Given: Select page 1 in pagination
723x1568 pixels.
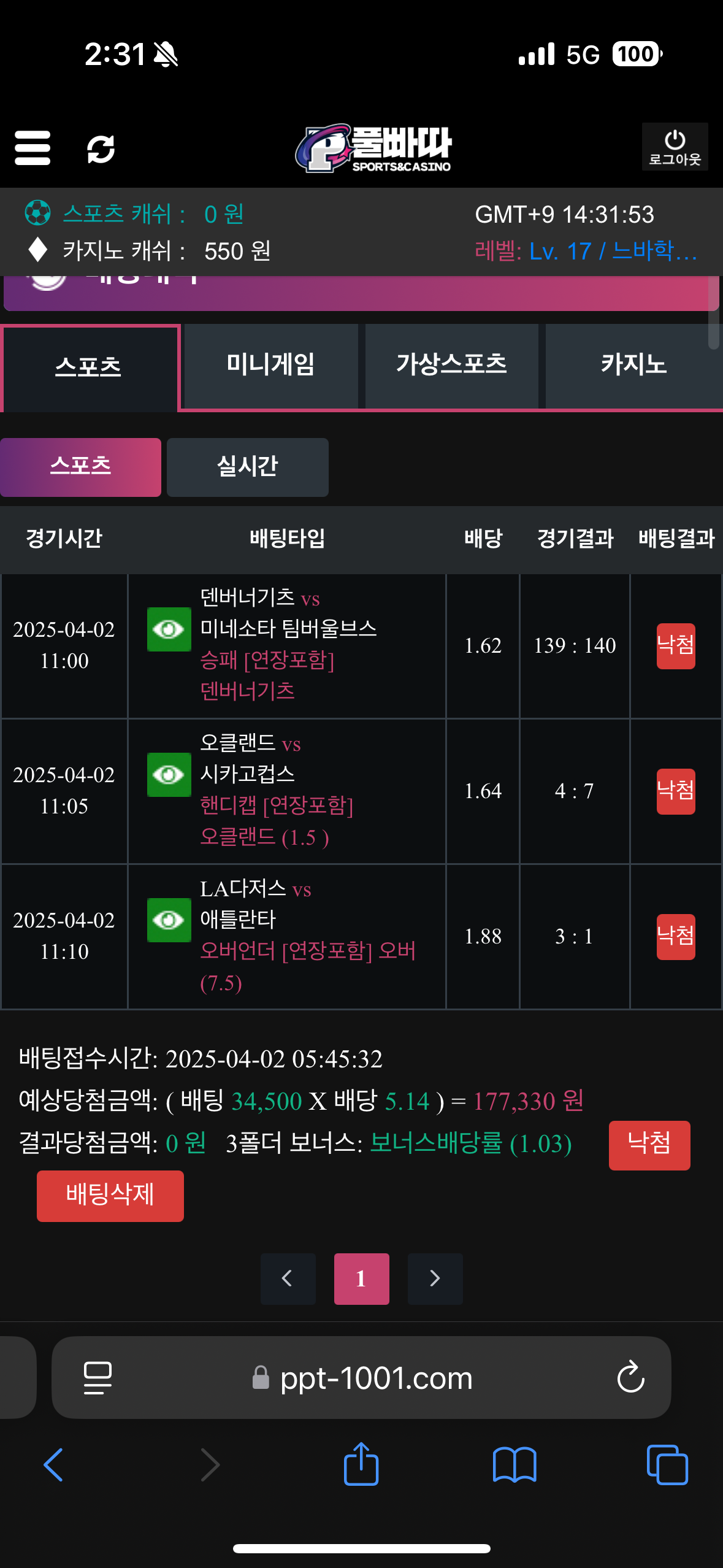Looking at the screenshot, I should pos(361,1278).
